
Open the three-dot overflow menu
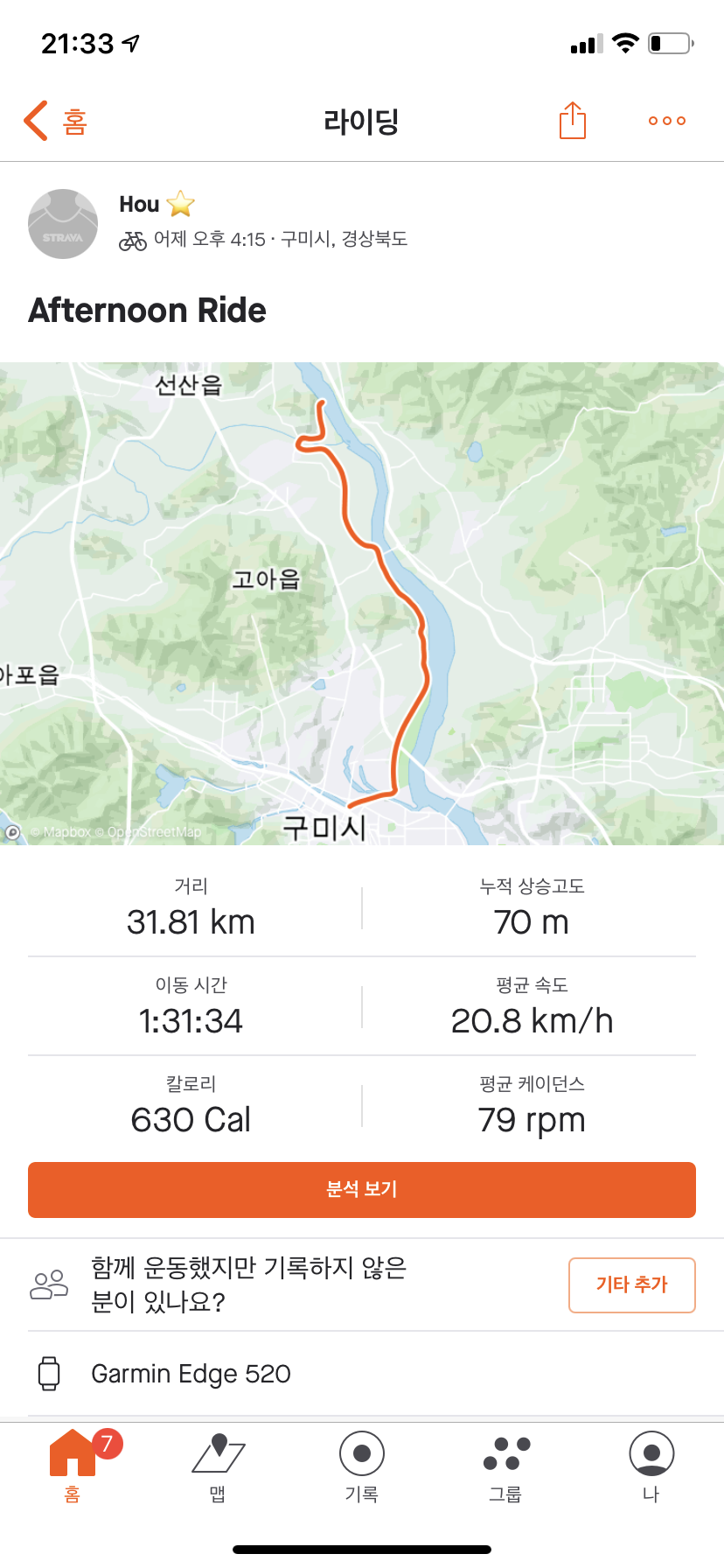[667, 121]
